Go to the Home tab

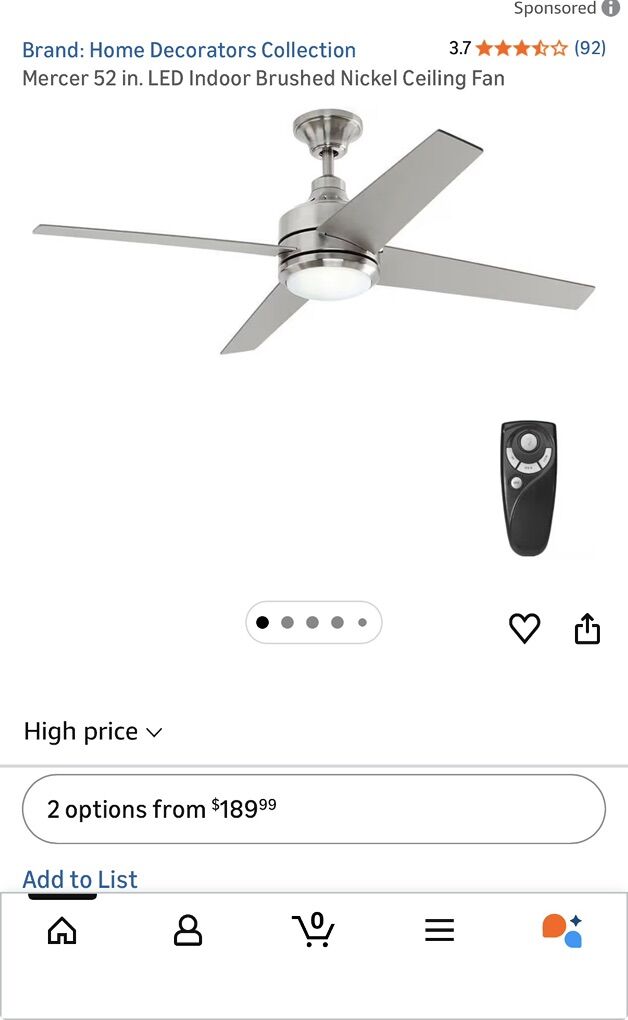(x=62, y=931)
